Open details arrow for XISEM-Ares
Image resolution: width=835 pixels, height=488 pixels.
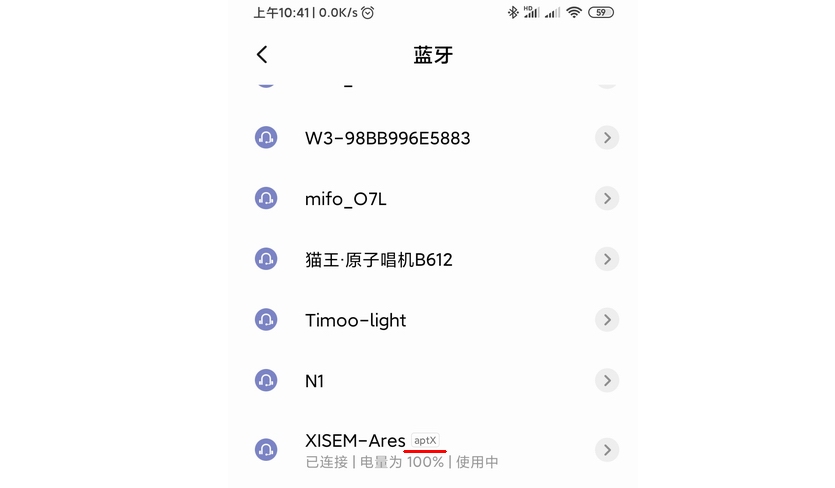click(x=606, y=450)
